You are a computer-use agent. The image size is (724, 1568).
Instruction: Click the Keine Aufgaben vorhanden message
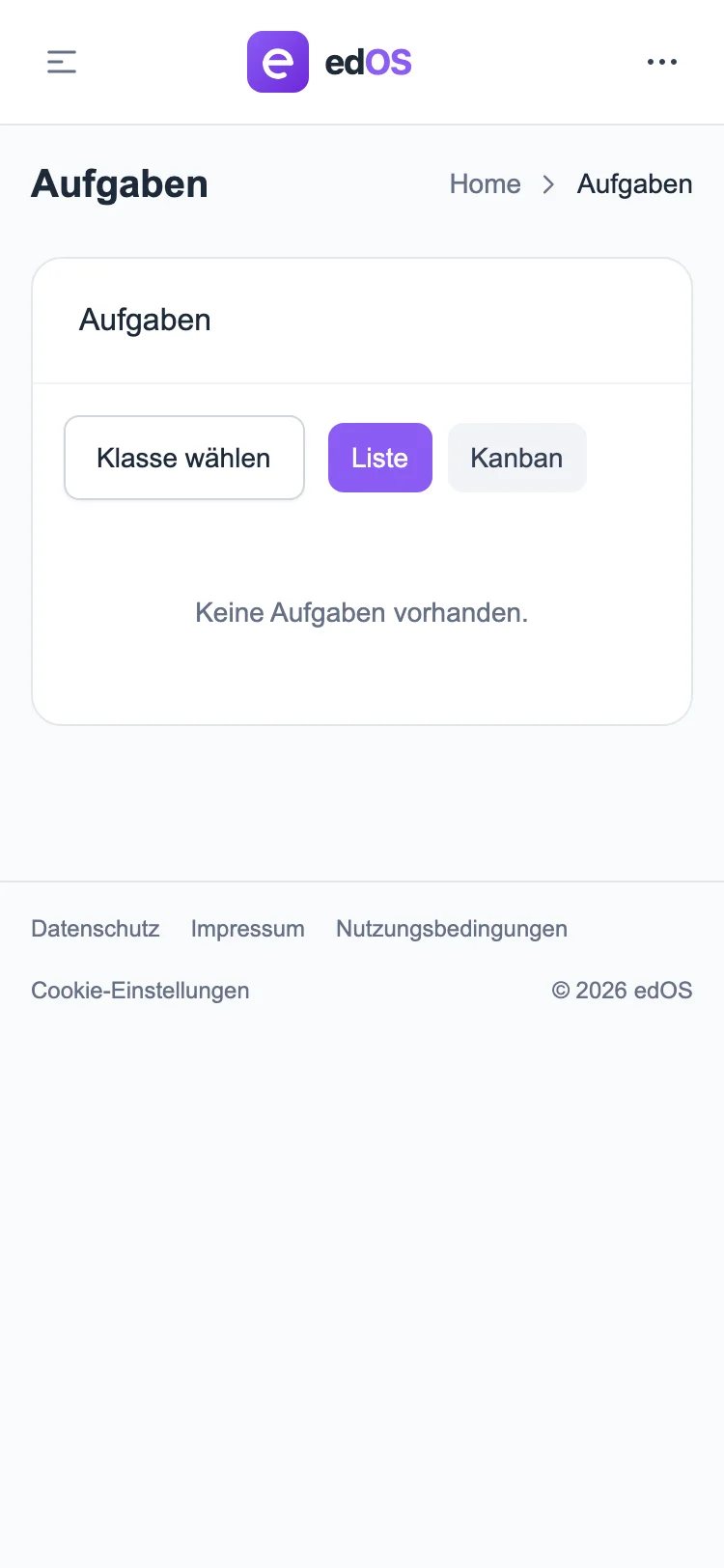coord(362,612)
